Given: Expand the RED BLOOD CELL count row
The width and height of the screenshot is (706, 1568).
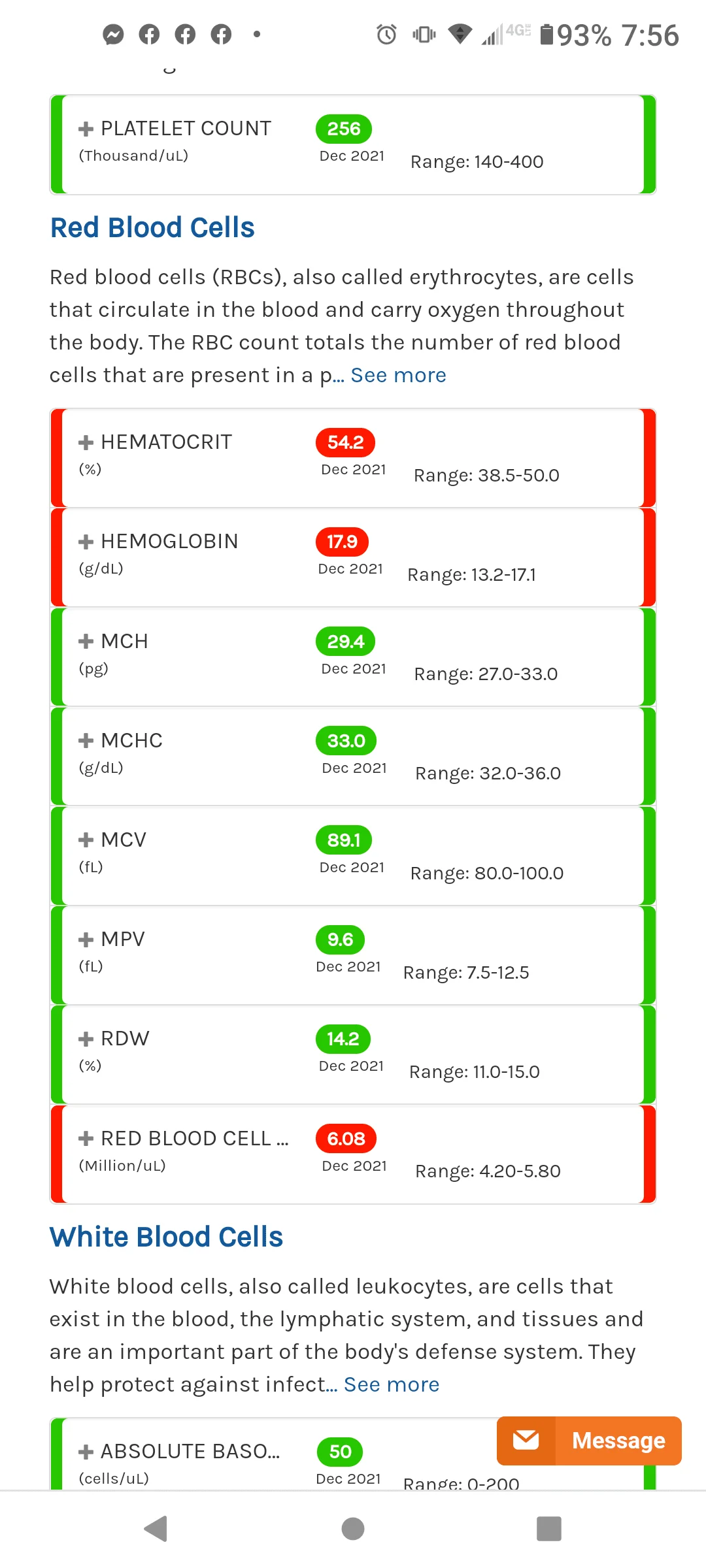Looking at the screenshot, I should [x=353, y=1154].
